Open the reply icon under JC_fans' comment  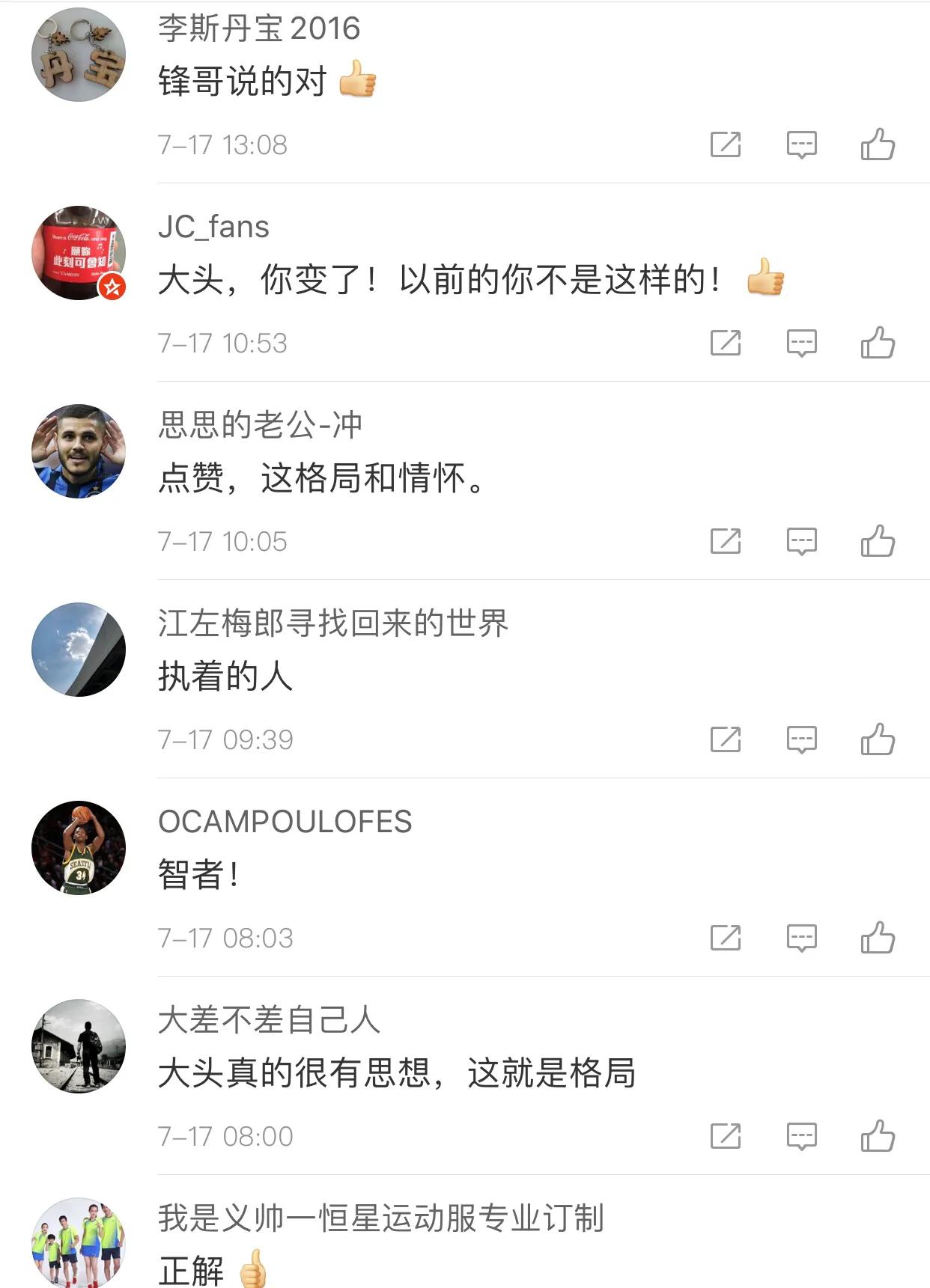[x=802, y=343]
